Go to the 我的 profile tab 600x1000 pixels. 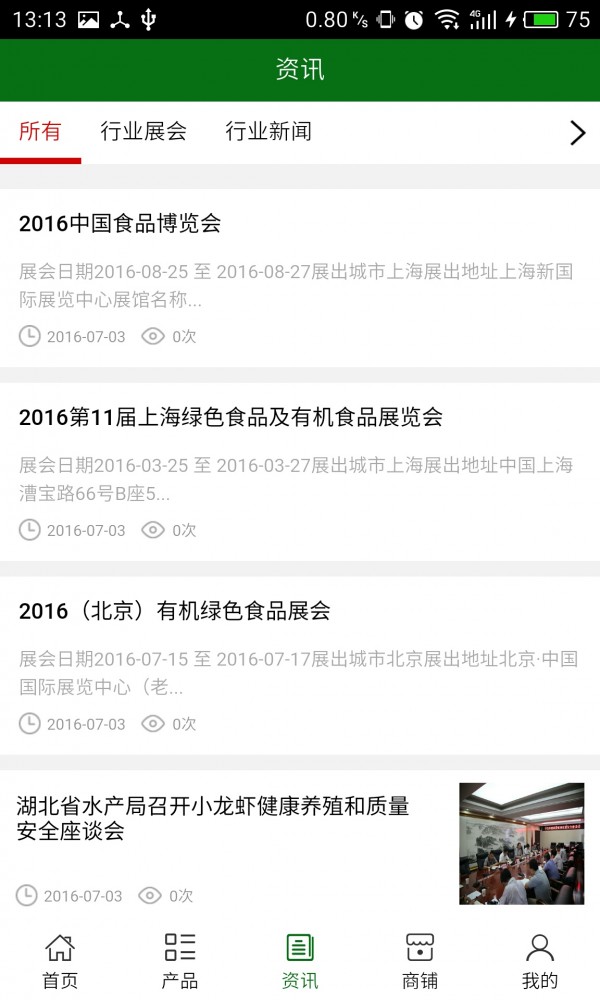click(540, 960)
